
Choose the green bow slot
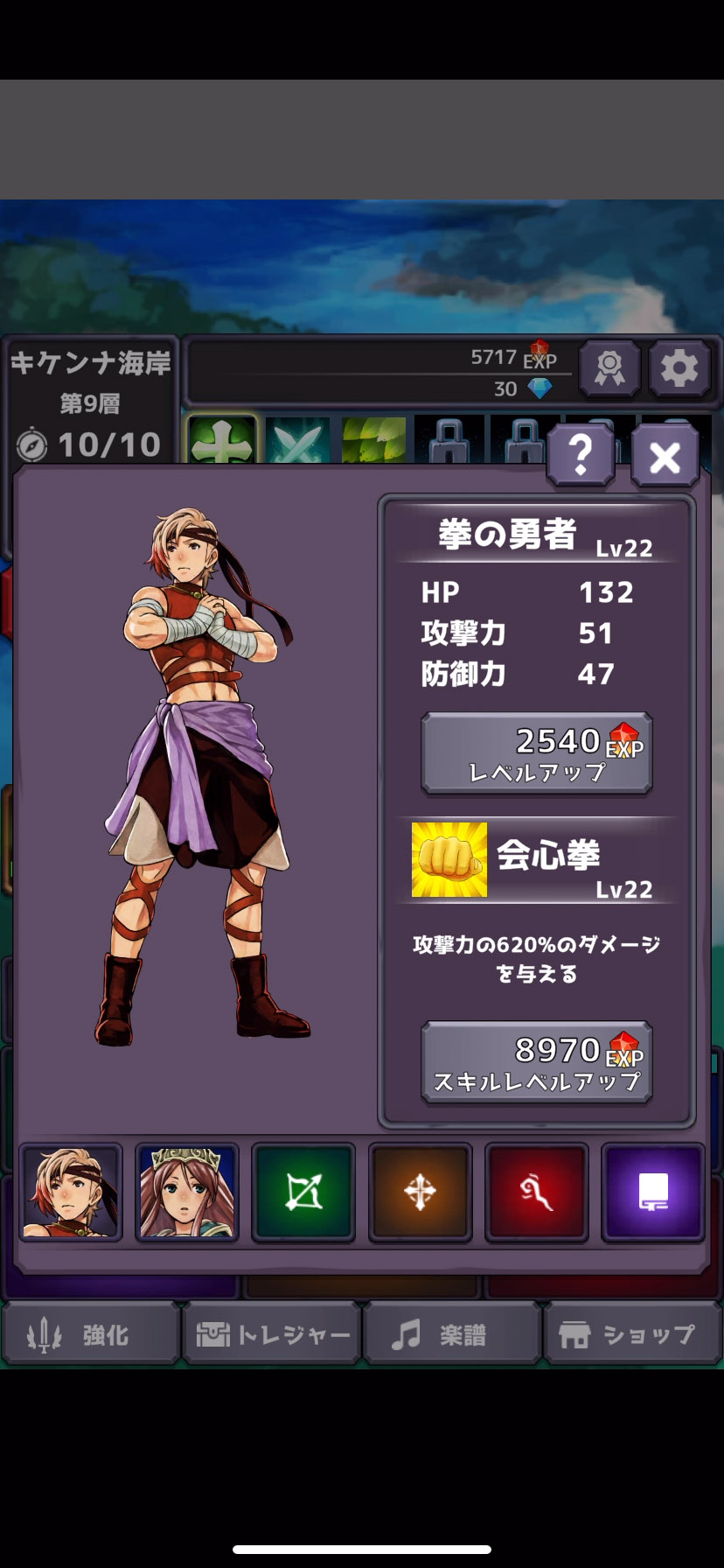(x=303, y=1192)
